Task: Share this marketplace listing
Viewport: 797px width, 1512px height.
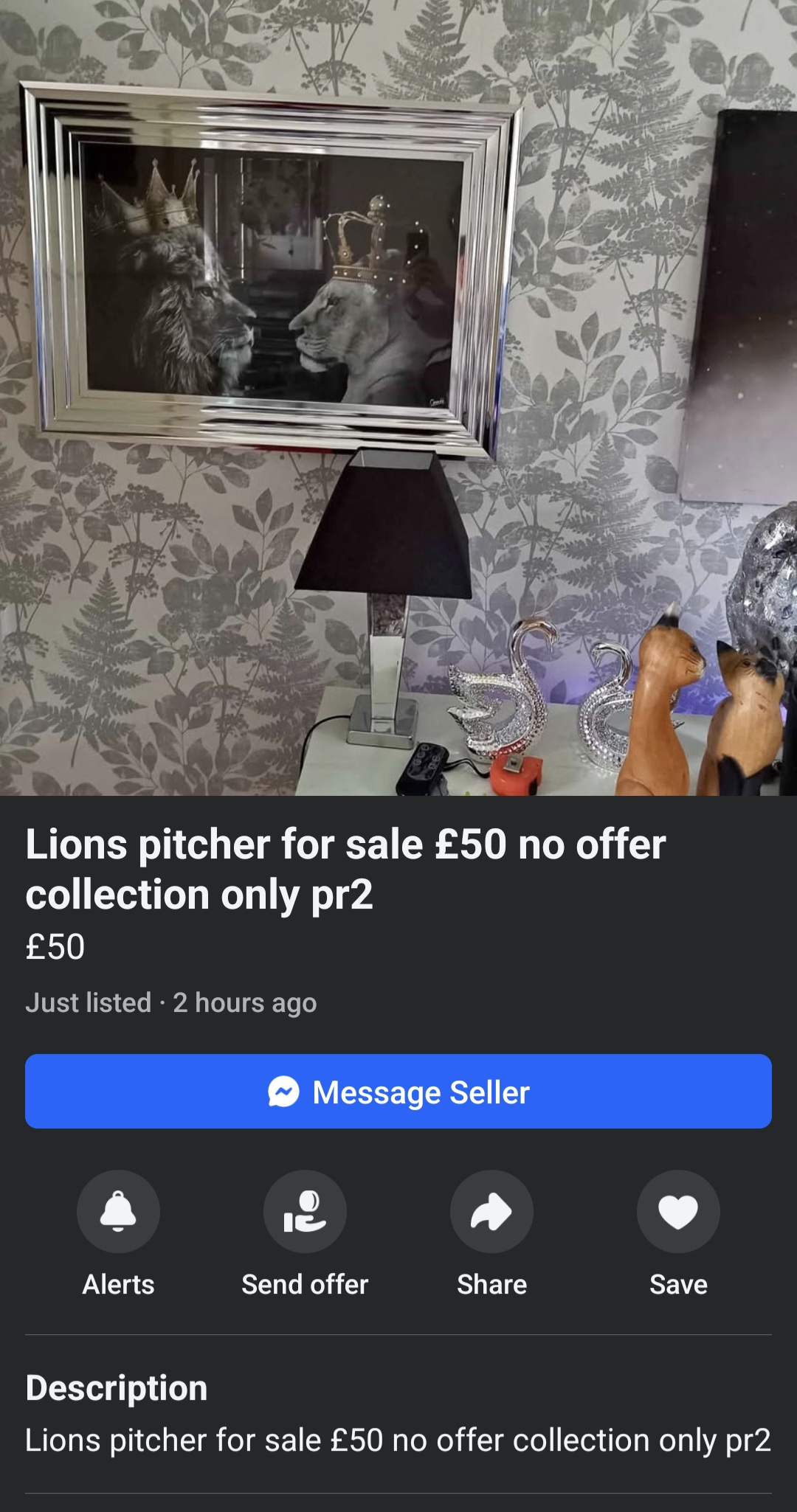Action: (491, 1211)
